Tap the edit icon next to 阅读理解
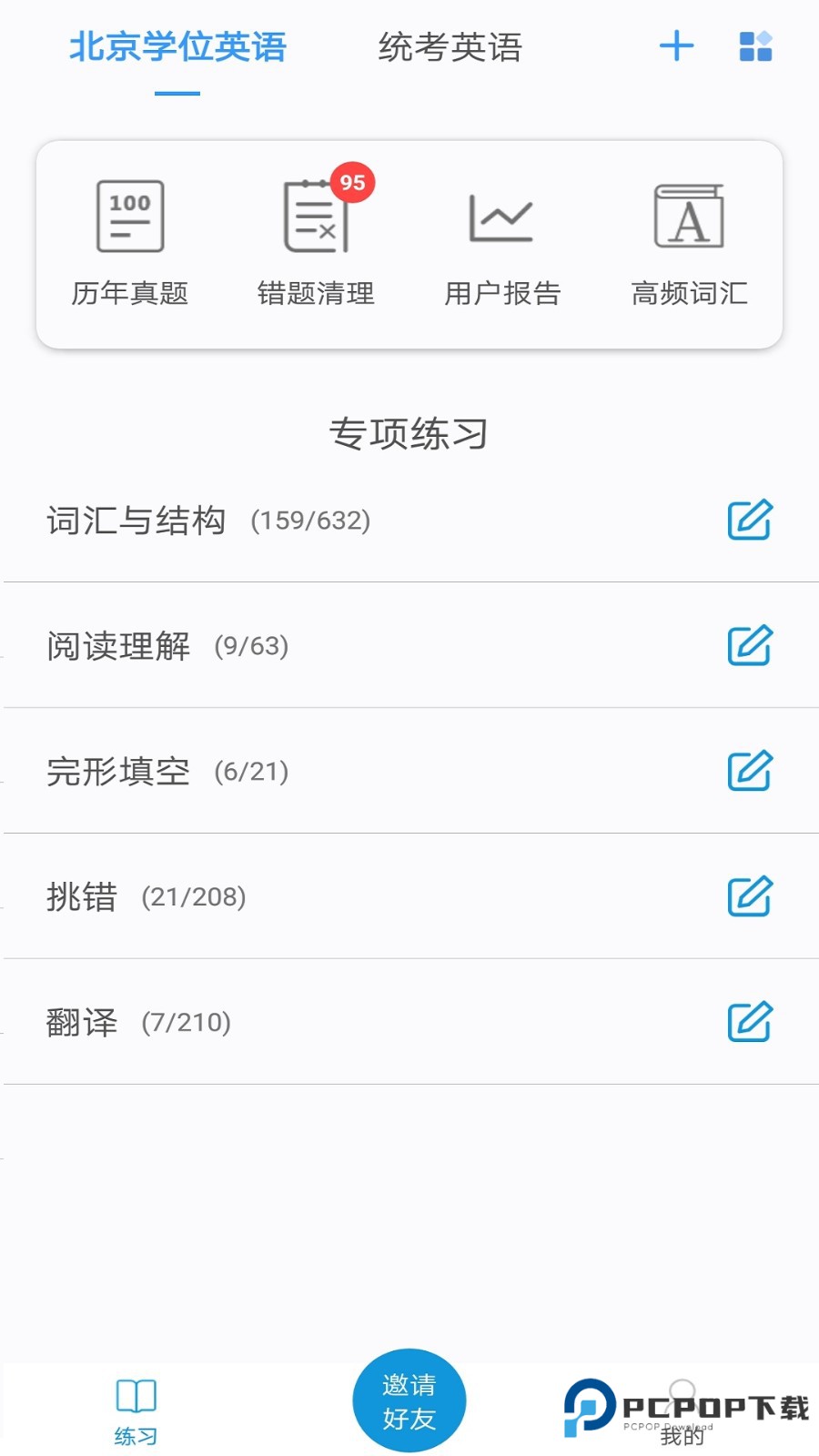The height and width of the screenshot is (1456, 819). (x=749, y=646)
